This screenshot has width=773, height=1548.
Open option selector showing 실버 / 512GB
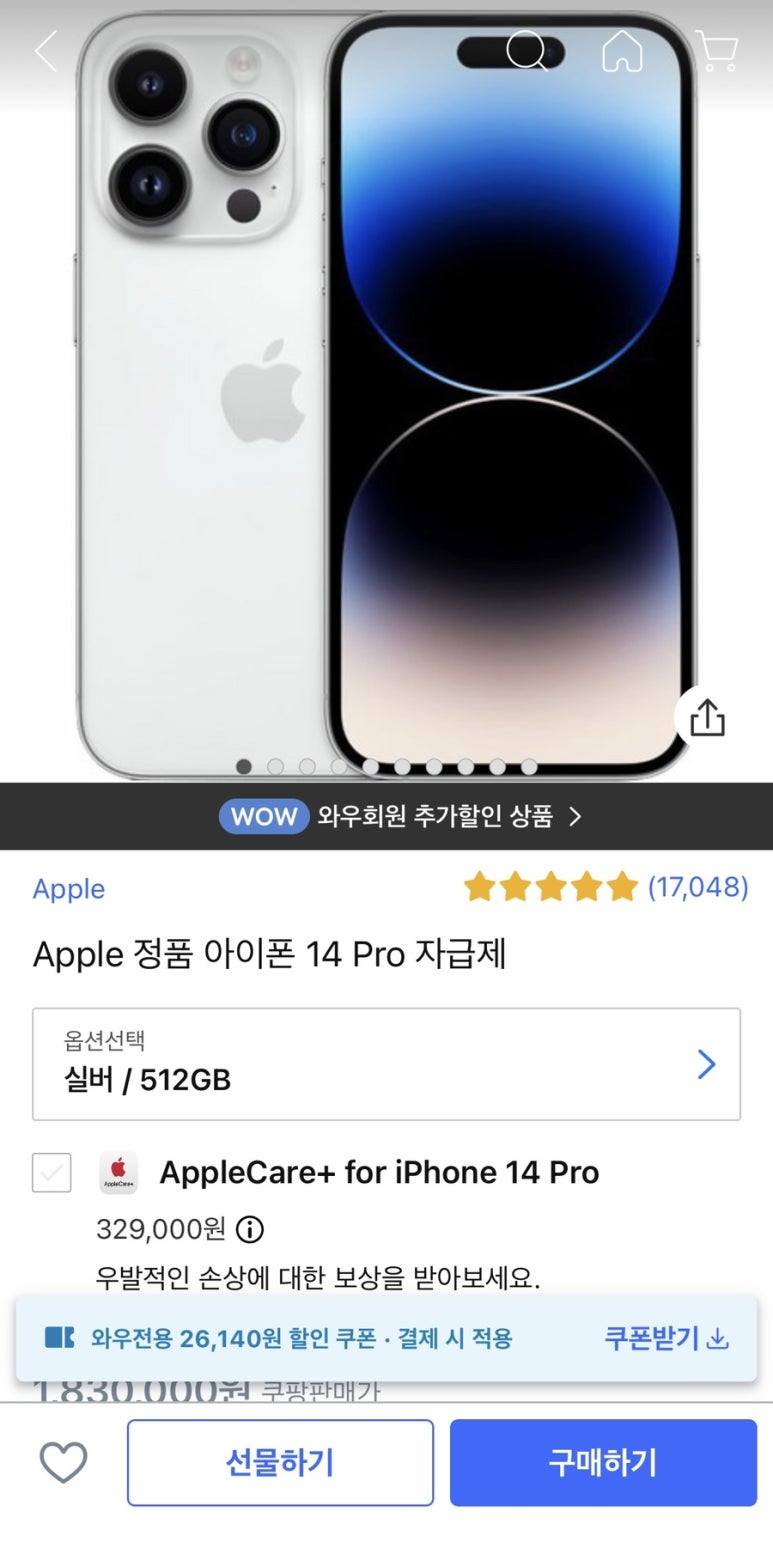click(386, 1064)
